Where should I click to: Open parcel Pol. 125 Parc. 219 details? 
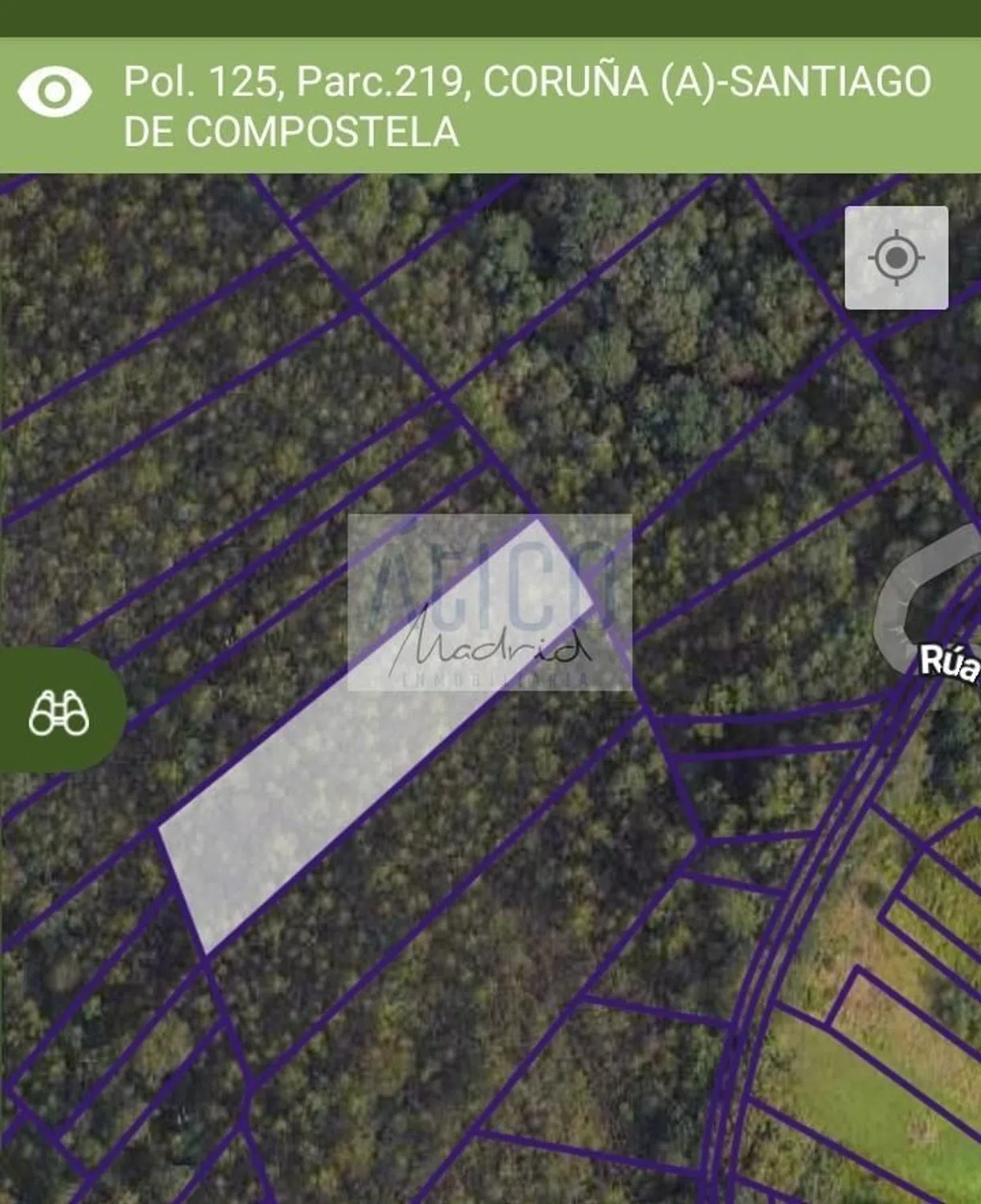pos(527,106)
